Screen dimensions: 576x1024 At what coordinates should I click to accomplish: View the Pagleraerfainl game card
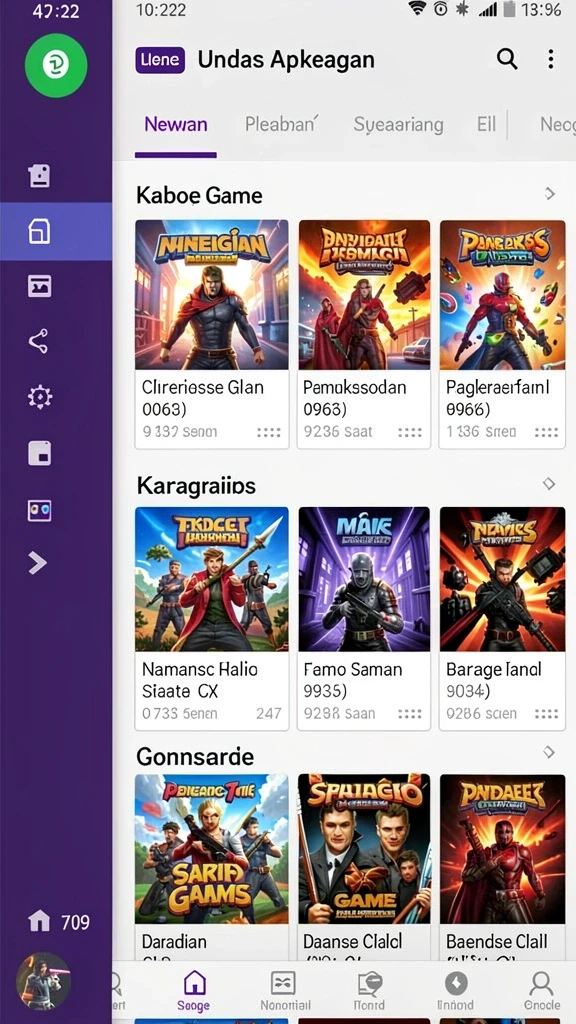click(502, 334)
